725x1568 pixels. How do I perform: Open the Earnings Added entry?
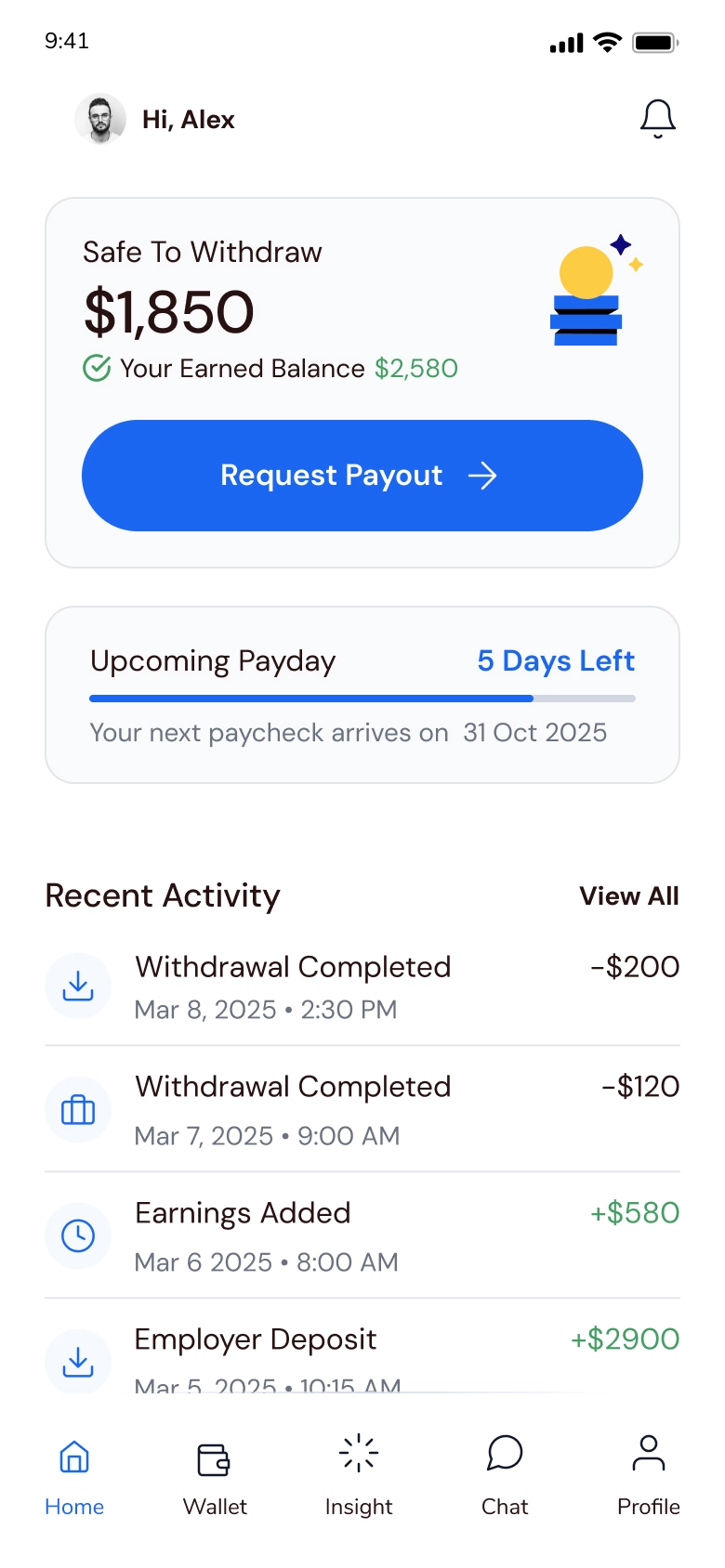(x=362, y=1236)
